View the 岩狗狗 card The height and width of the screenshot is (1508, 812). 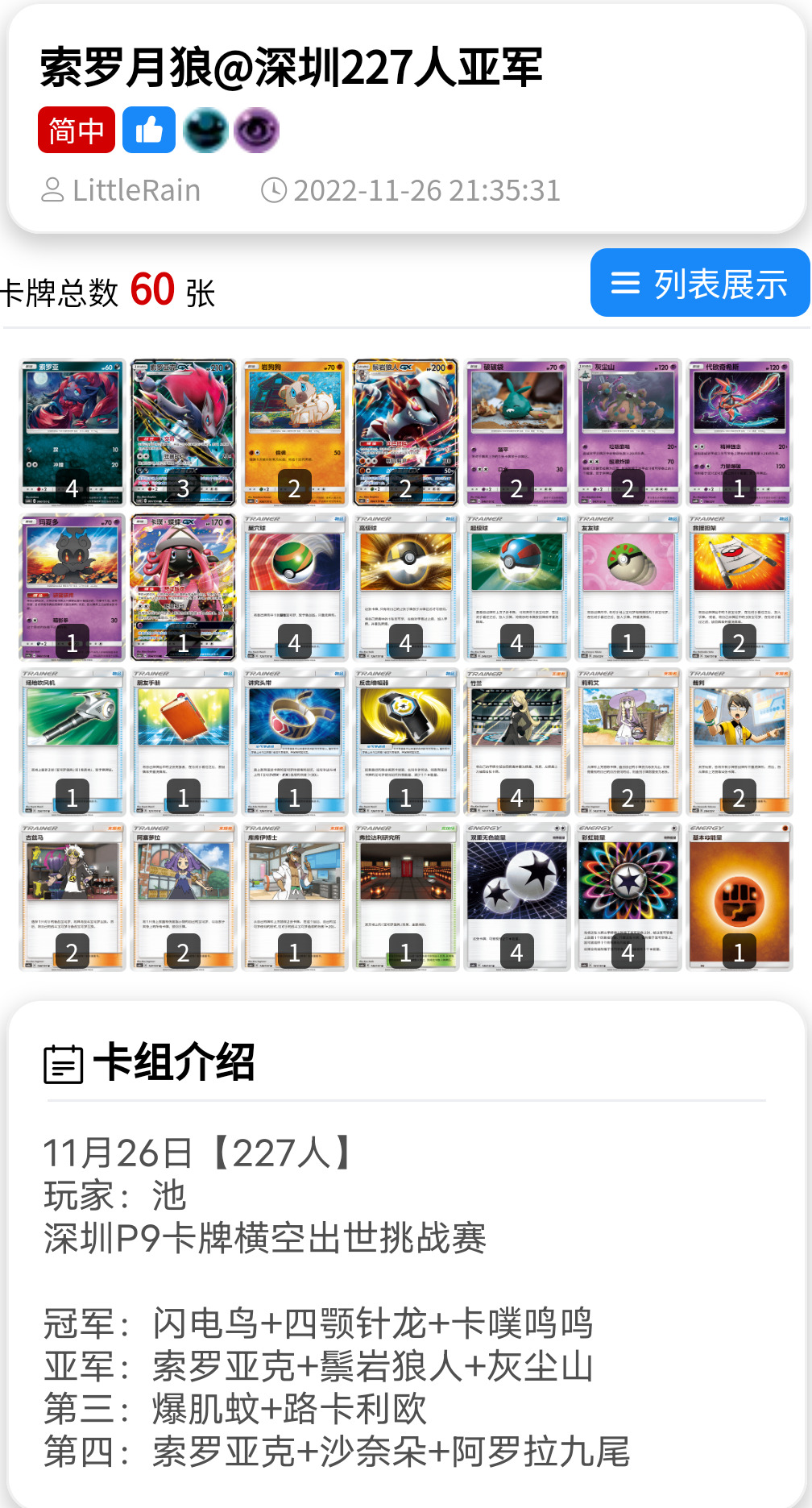pos(295,432)
